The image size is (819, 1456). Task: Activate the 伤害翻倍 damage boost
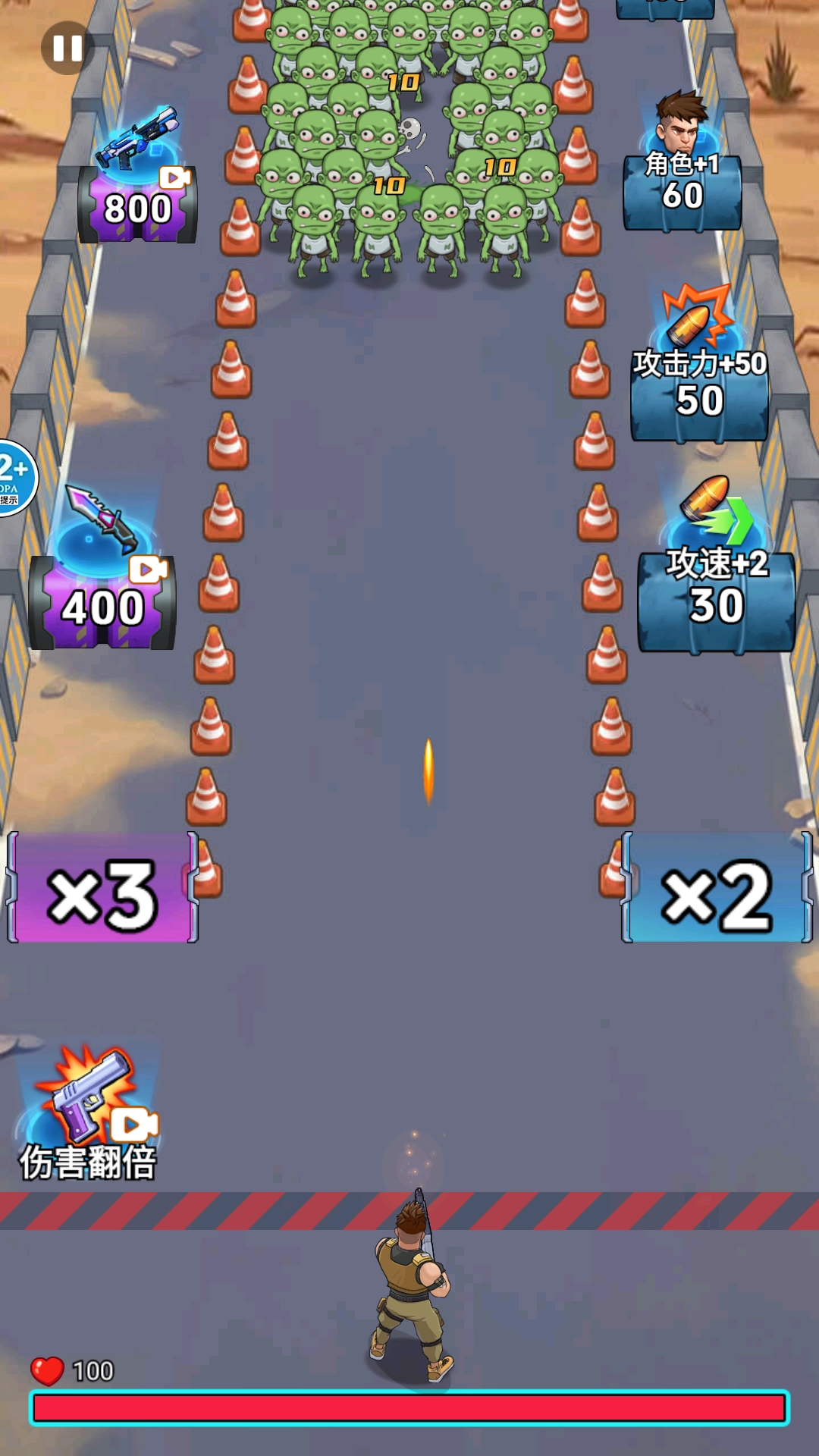click(89, 1115)
